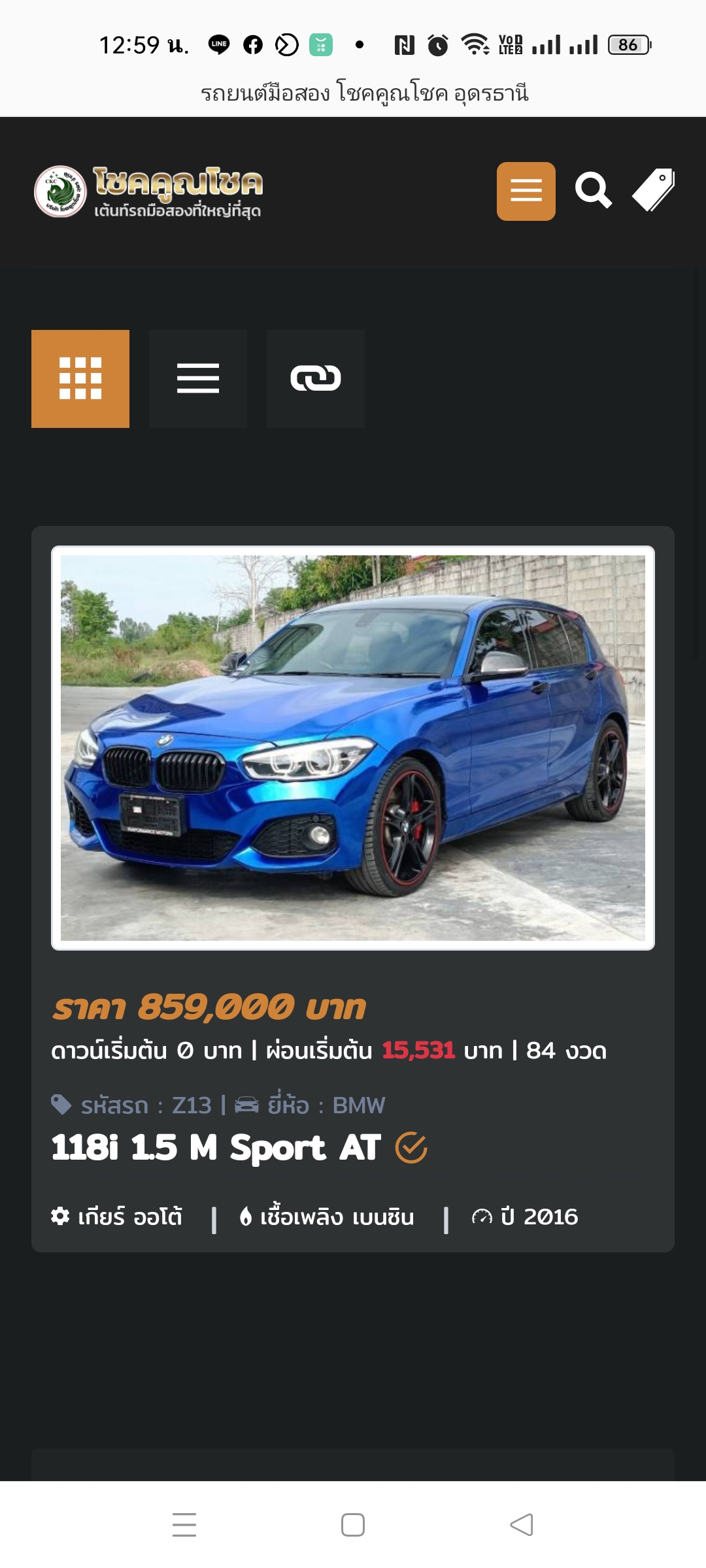
Task: Open the orange hamburger menu
Action: point(526,191)
